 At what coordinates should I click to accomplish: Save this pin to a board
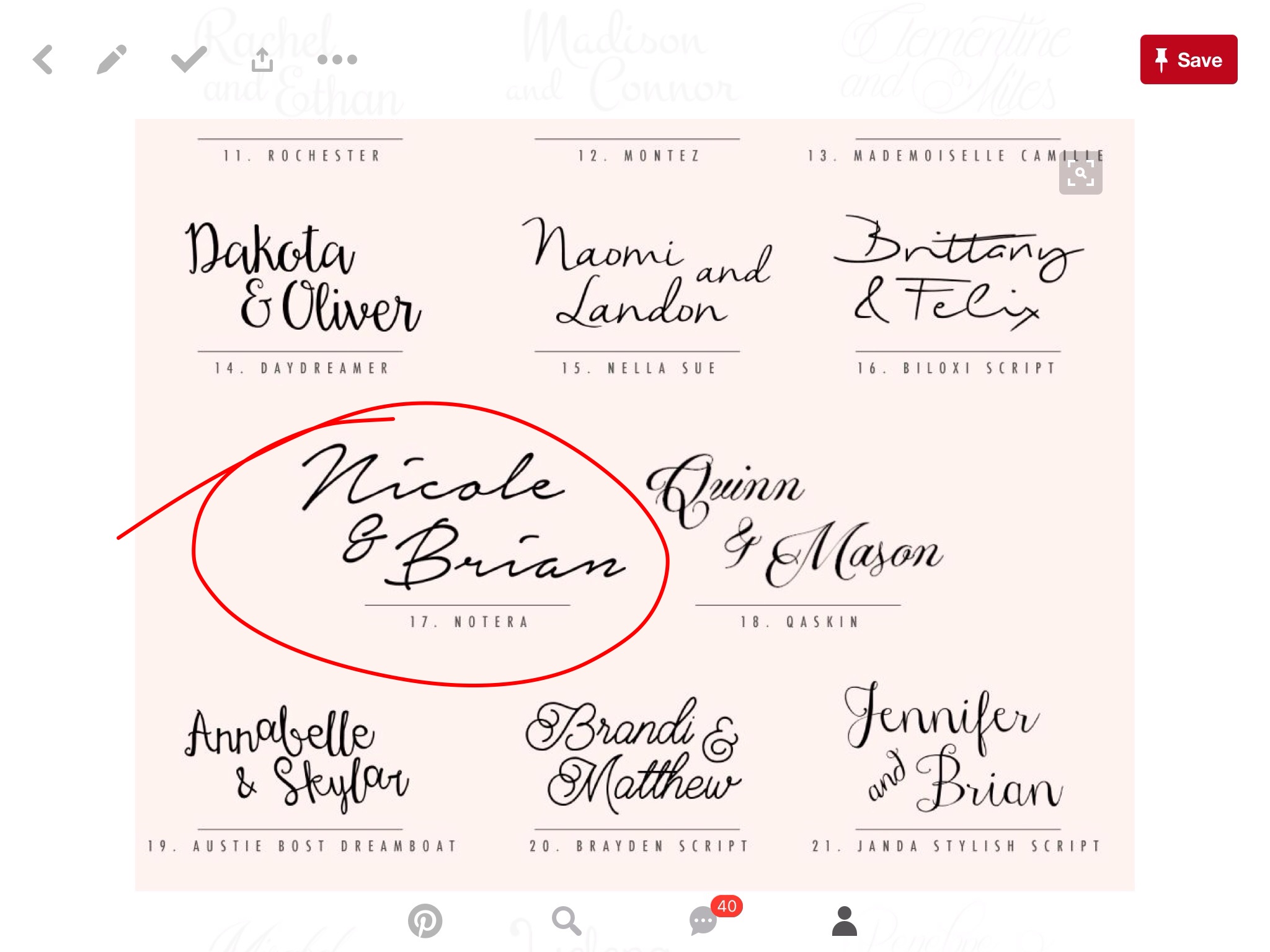[x=1188, y=60]
